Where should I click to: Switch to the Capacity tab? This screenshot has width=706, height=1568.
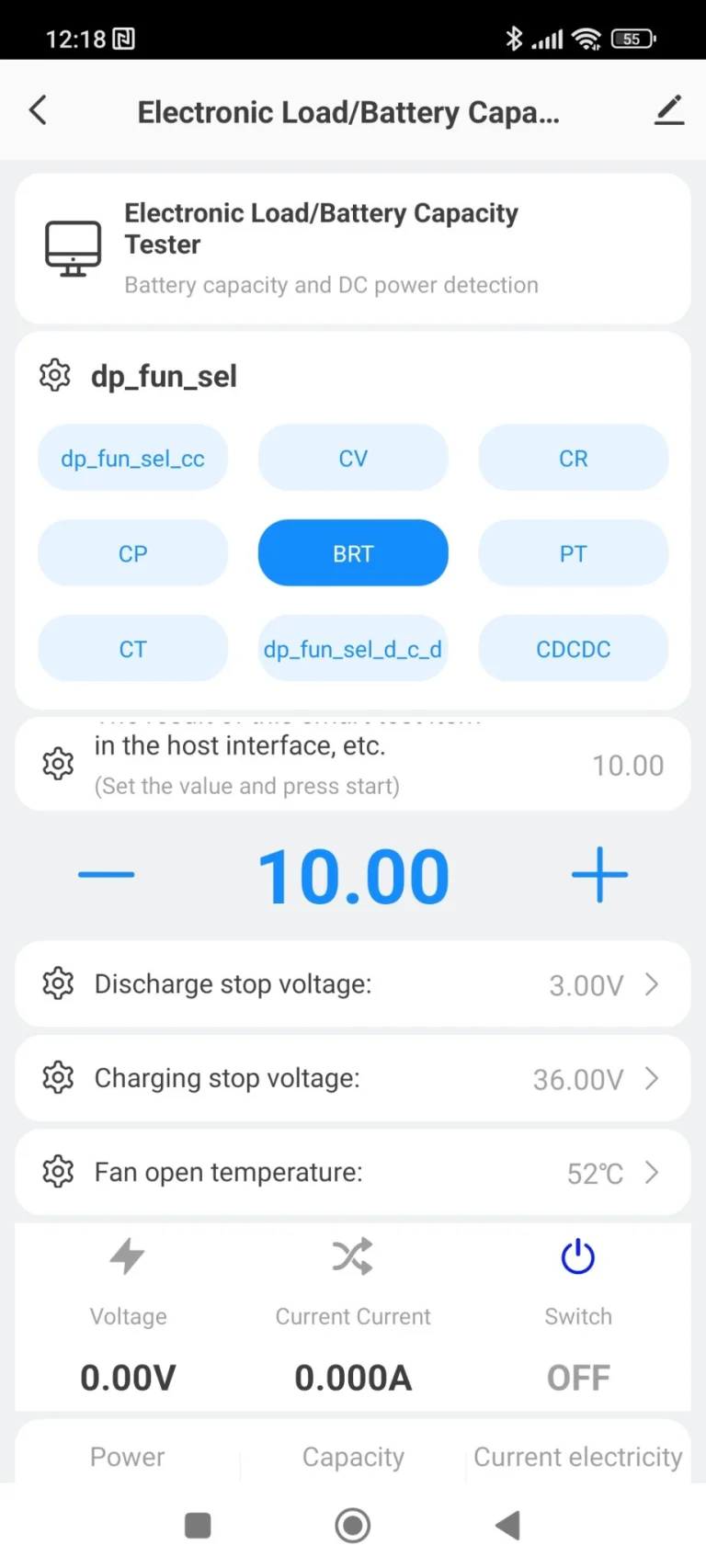[x=353, y=1457]
